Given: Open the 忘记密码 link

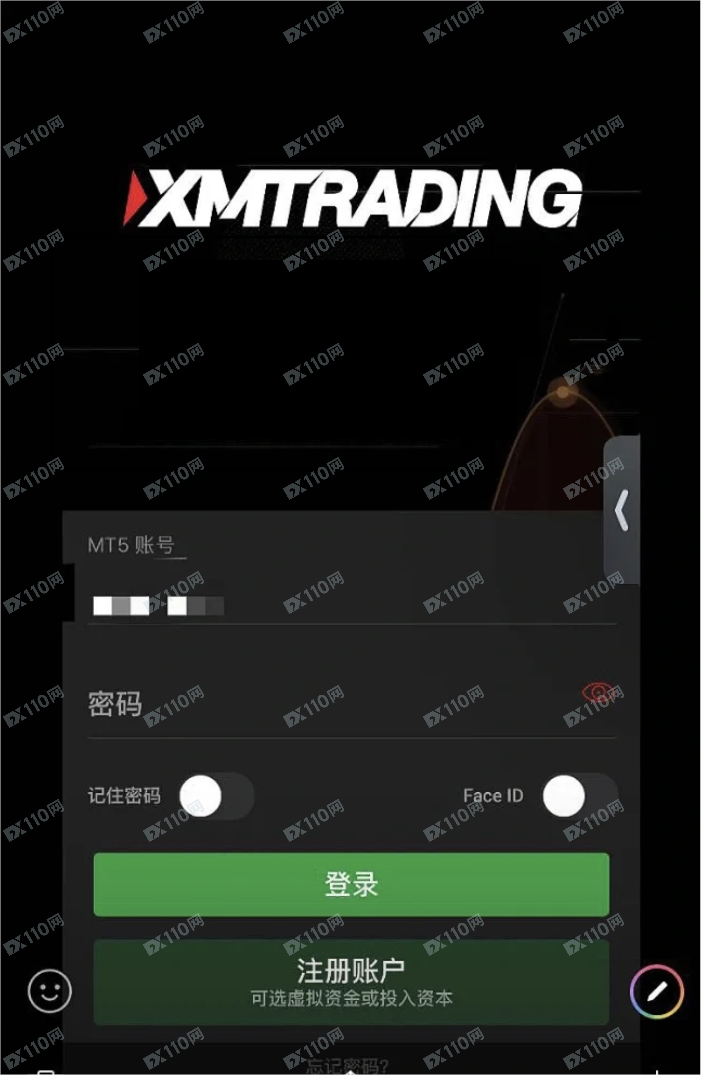Looking at the screenshot, I should (x=348, y=1065).
